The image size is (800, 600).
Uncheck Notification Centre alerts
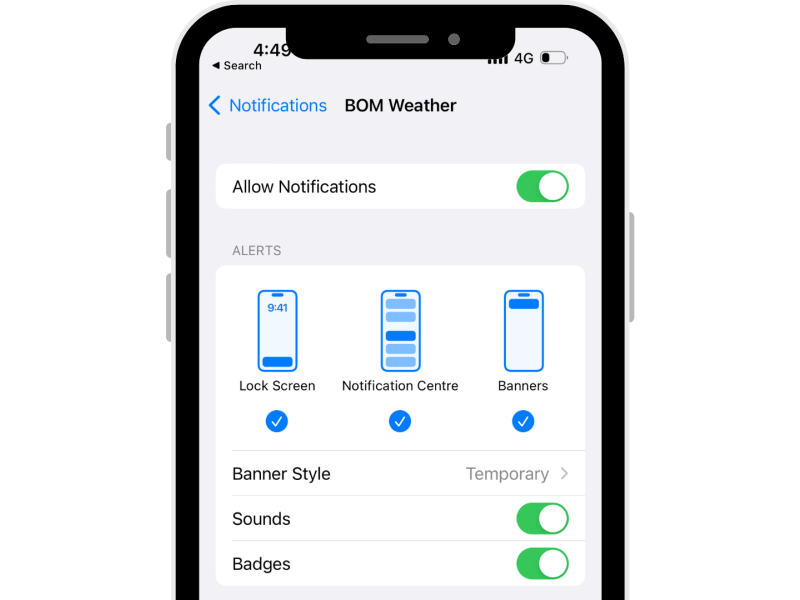tap(400, 422)
